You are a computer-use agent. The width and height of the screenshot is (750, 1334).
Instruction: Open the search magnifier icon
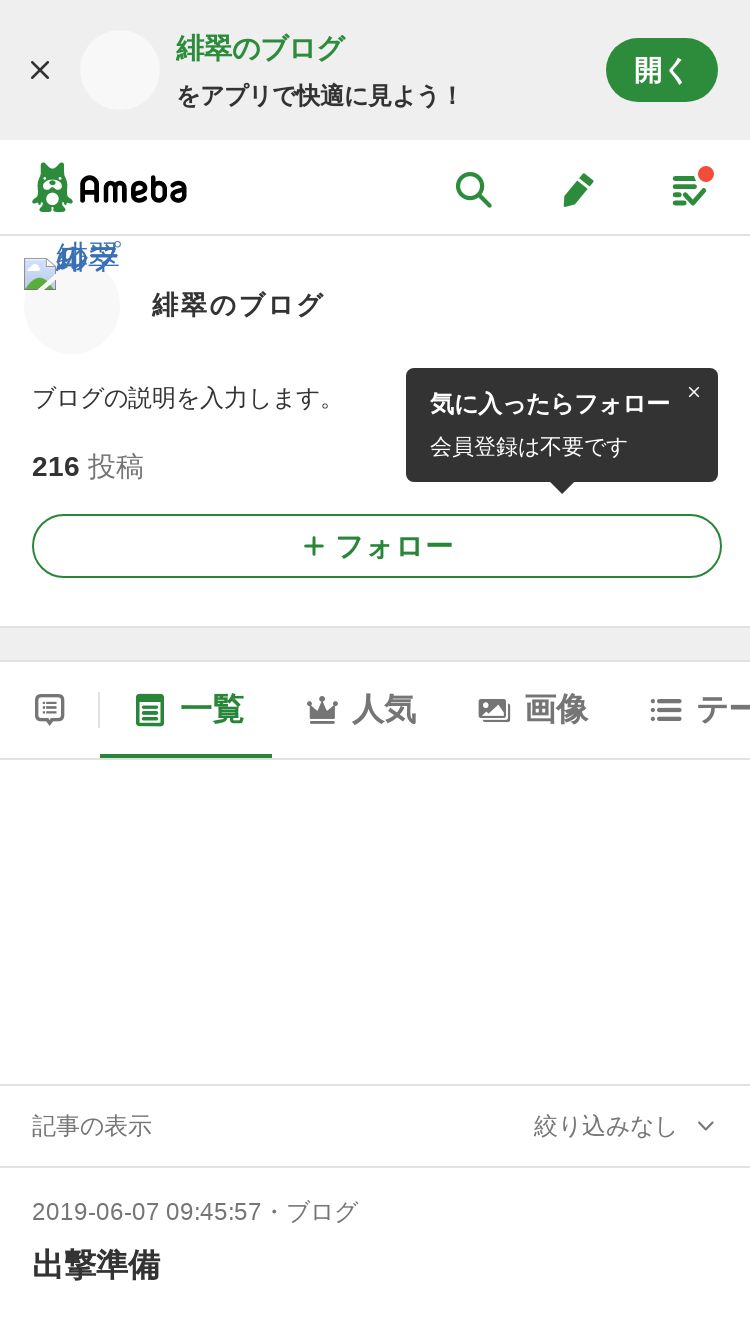coord(473,188)
